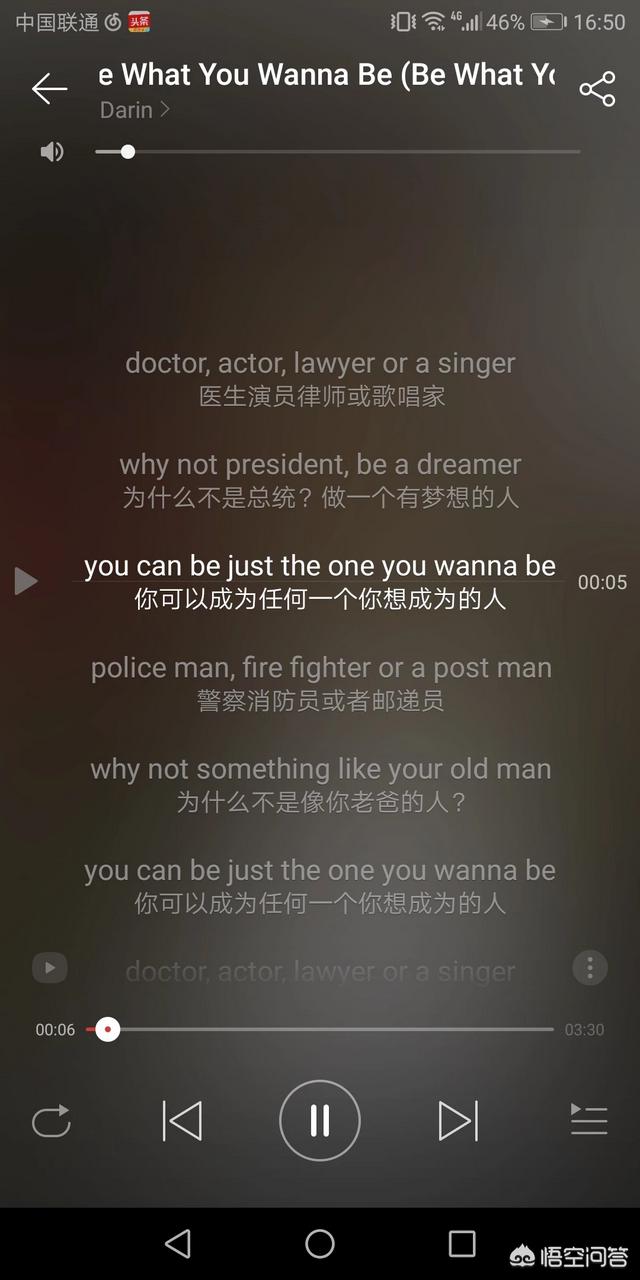Tap the volume slider bar

(340, 152)
